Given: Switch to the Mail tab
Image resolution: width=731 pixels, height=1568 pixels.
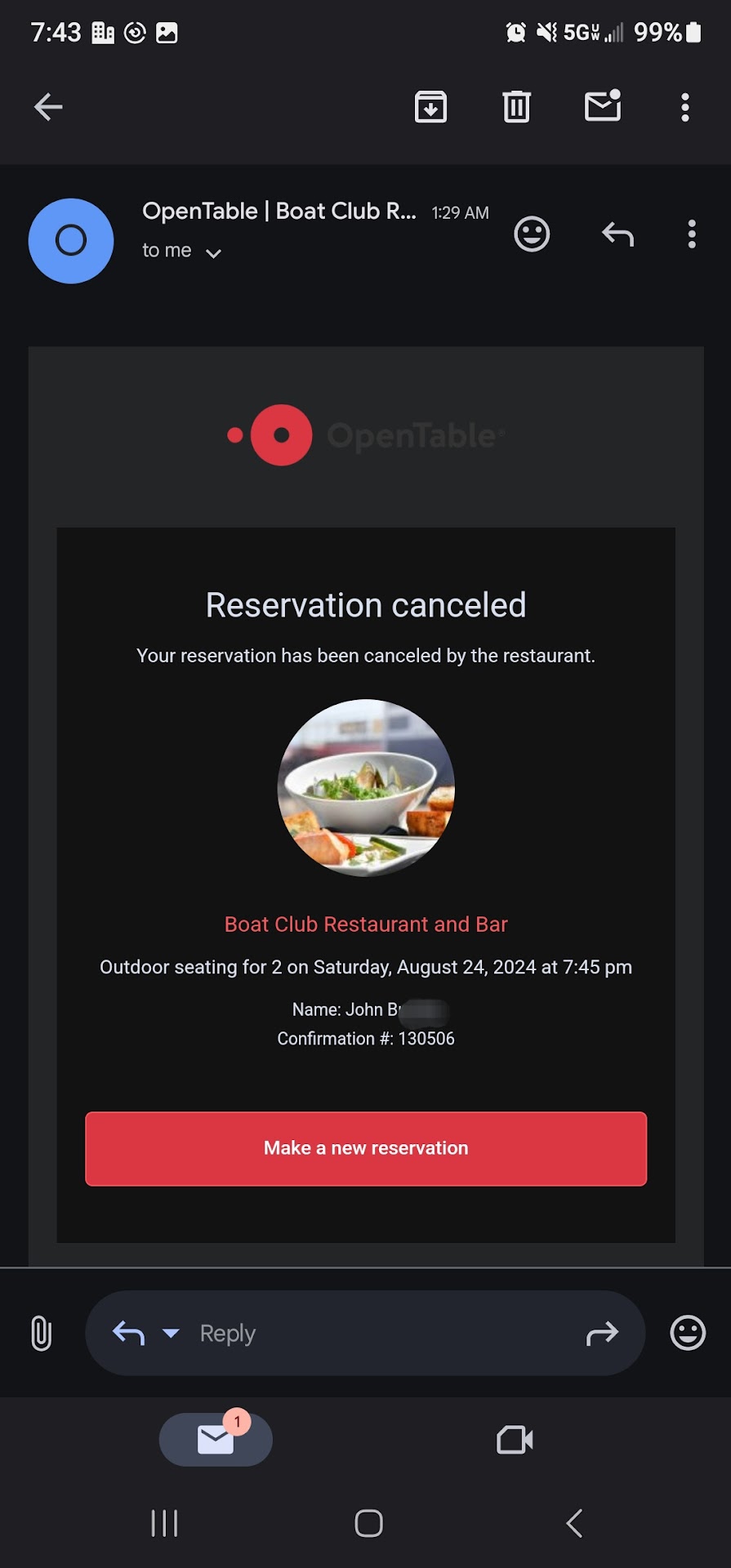Looking at the screenshot, I should [x=216, y=1440].
